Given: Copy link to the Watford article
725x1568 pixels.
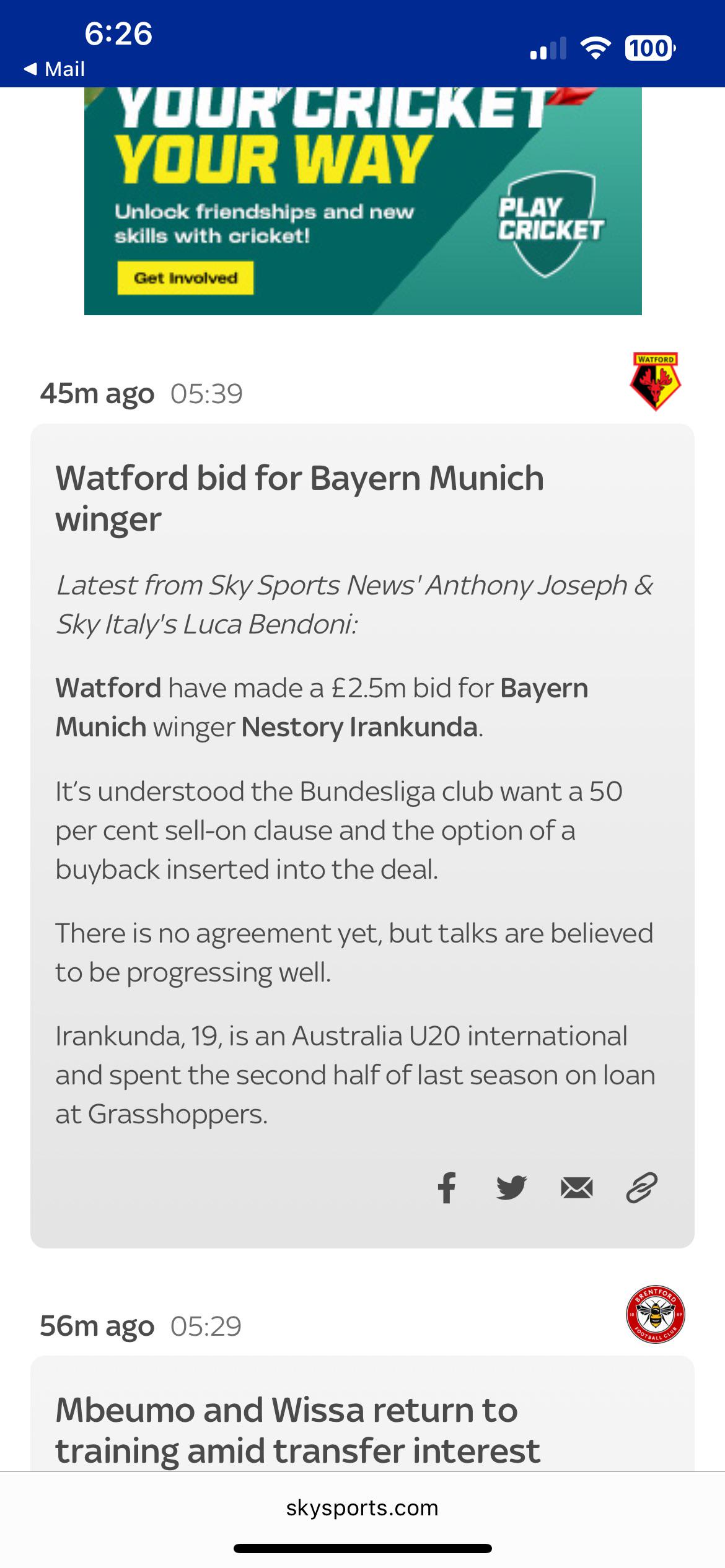Looking at the screenshot, I should (x=641, y=1188).
